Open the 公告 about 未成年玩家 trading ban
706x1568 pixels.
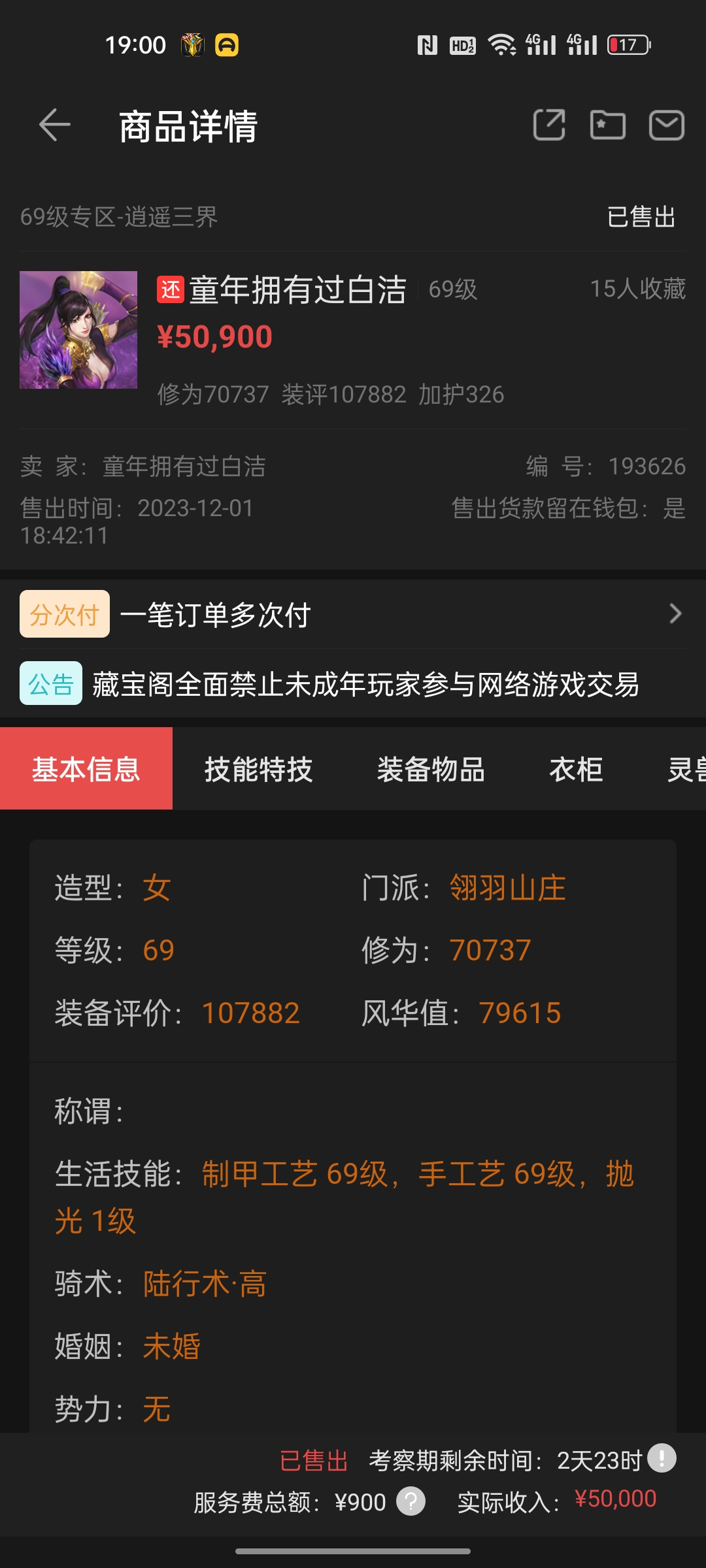point(353,684)
